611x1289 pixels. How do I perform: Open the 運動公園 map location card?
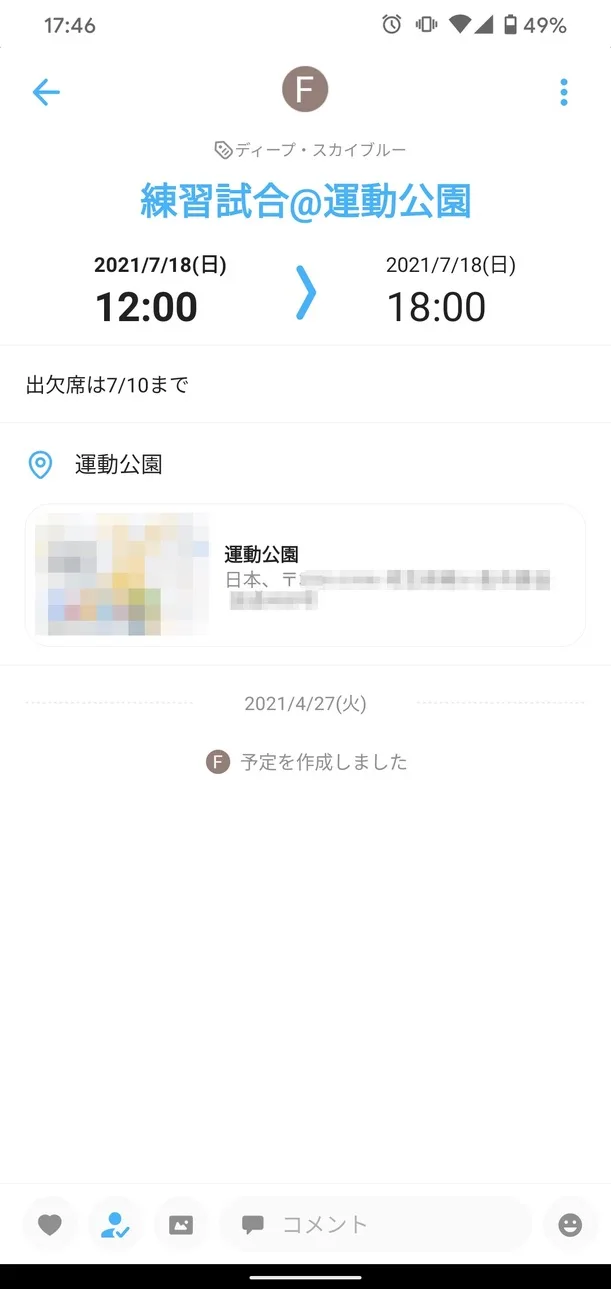305,575
